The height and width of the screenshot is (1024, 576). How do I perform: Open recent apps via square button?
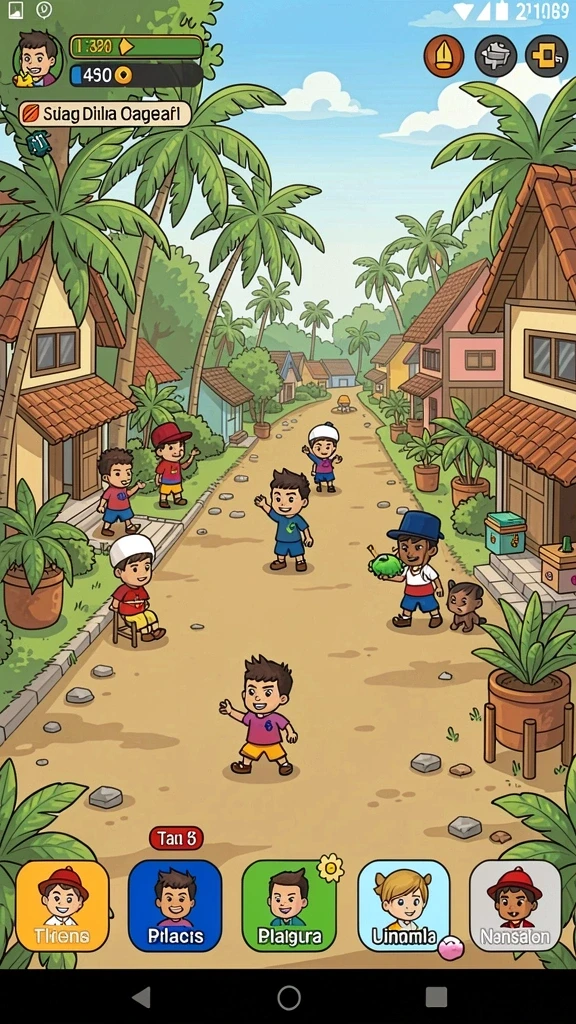pyautogui.click(x=436, y=997)
